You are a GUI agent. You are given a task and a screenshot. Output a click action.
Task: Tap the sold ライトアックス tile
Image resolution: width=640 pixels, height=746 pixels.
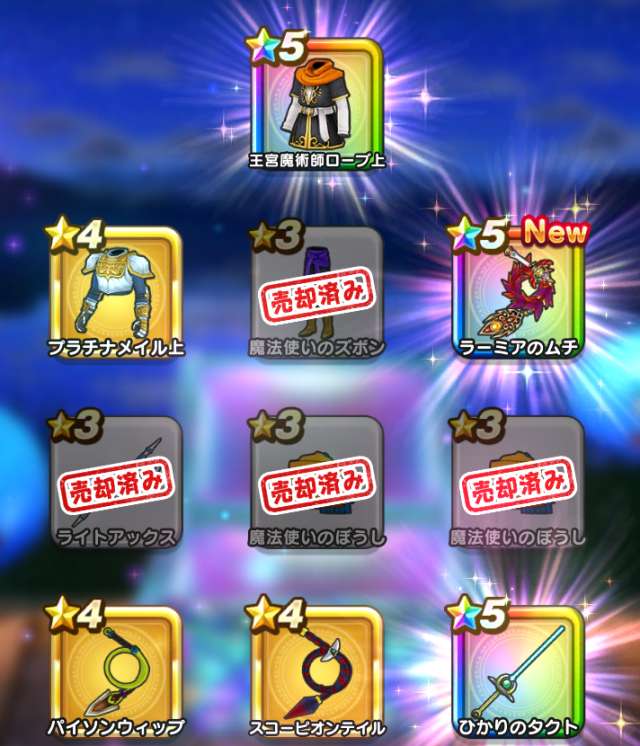point(116,482)
